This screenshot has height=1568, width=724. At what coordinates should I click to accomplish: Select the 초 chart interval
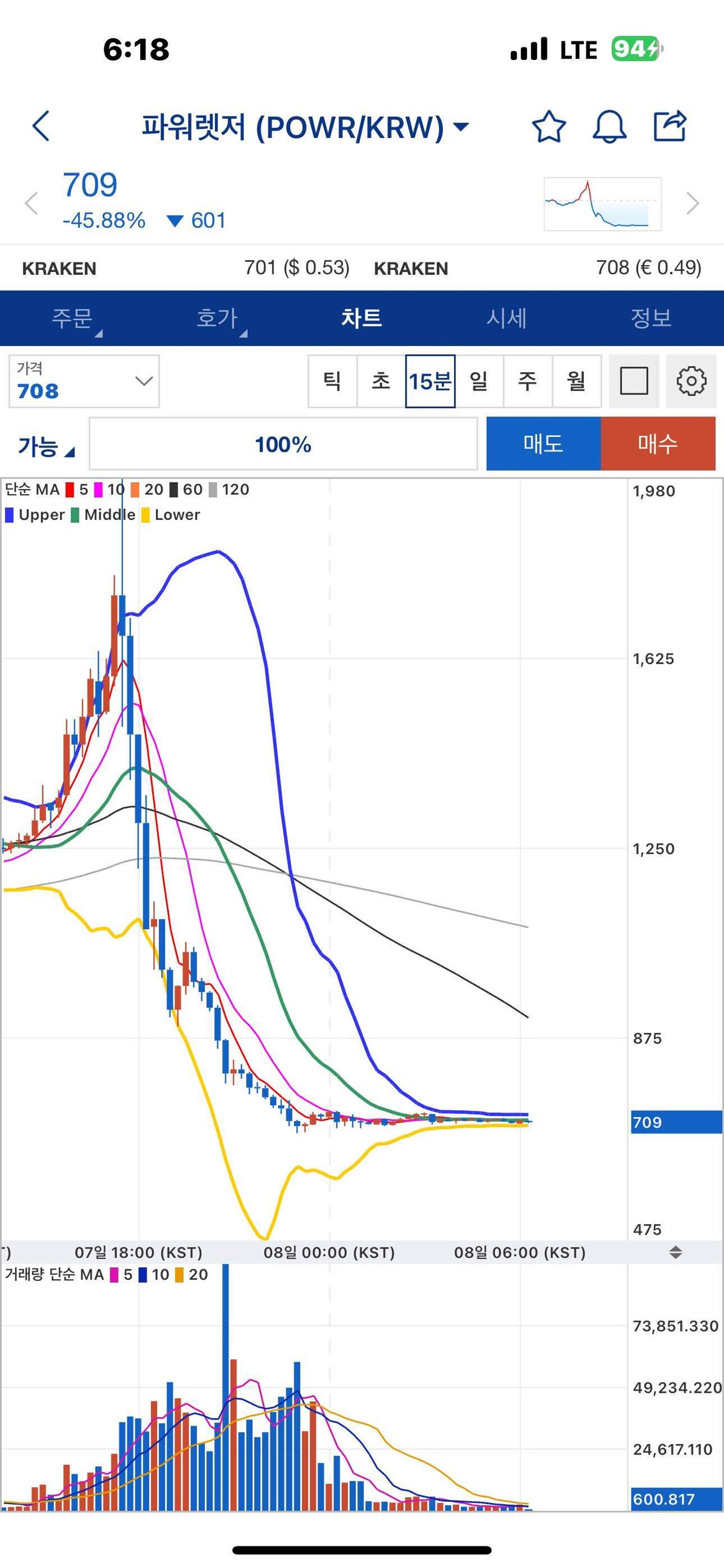(381, 381)
